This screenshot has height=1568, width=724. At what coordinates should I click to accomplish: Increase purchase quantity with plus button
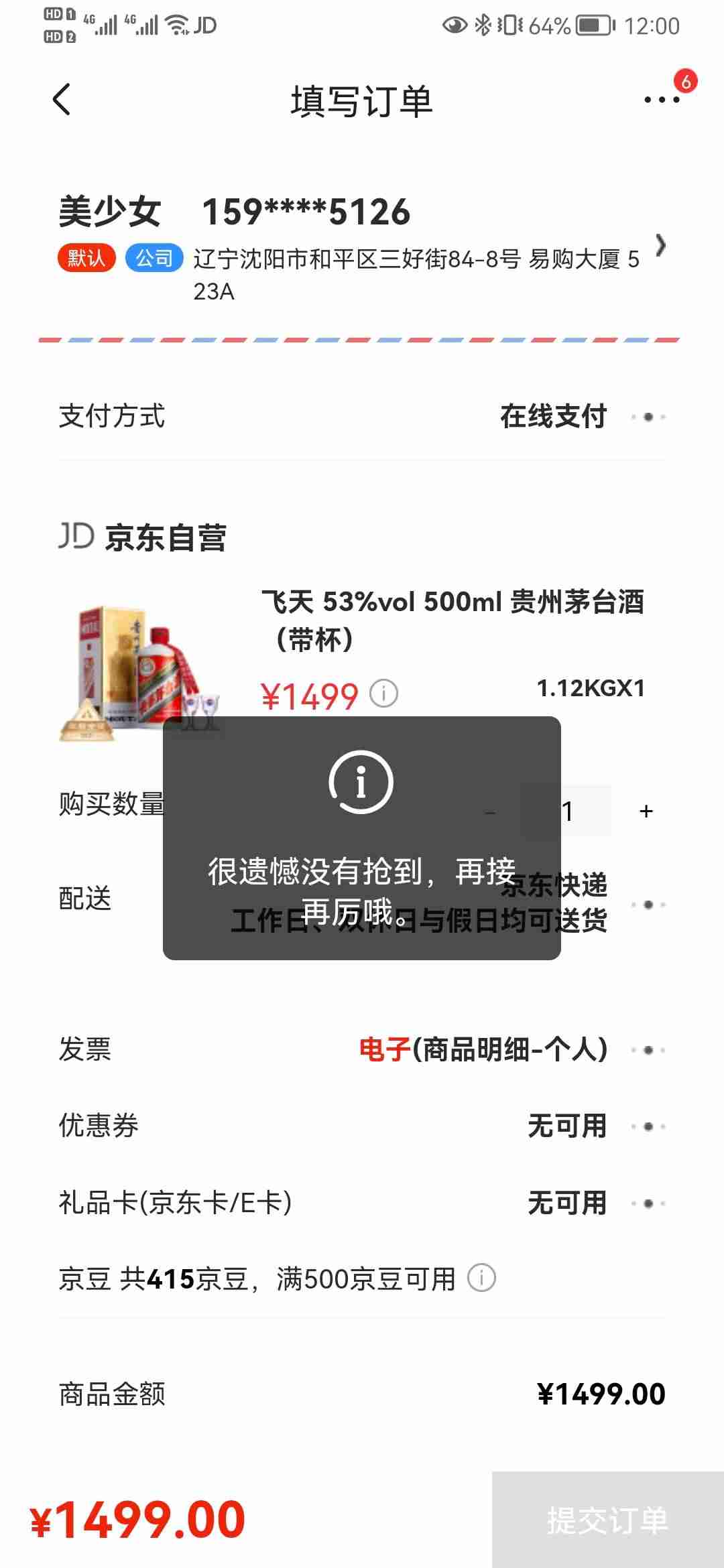click(646, 811)
